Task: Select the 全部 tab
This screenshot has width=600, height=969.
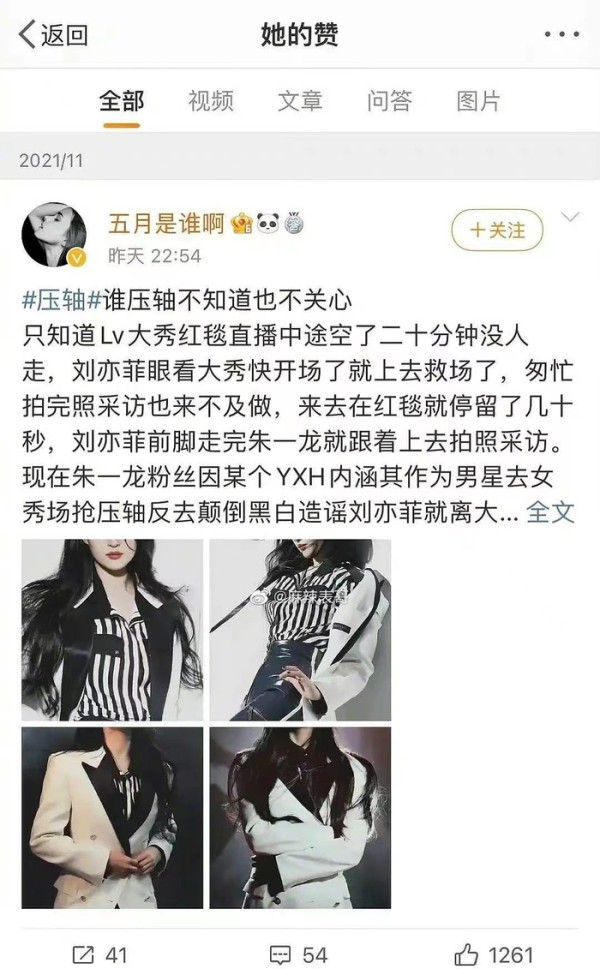Action: click(121, 101)
